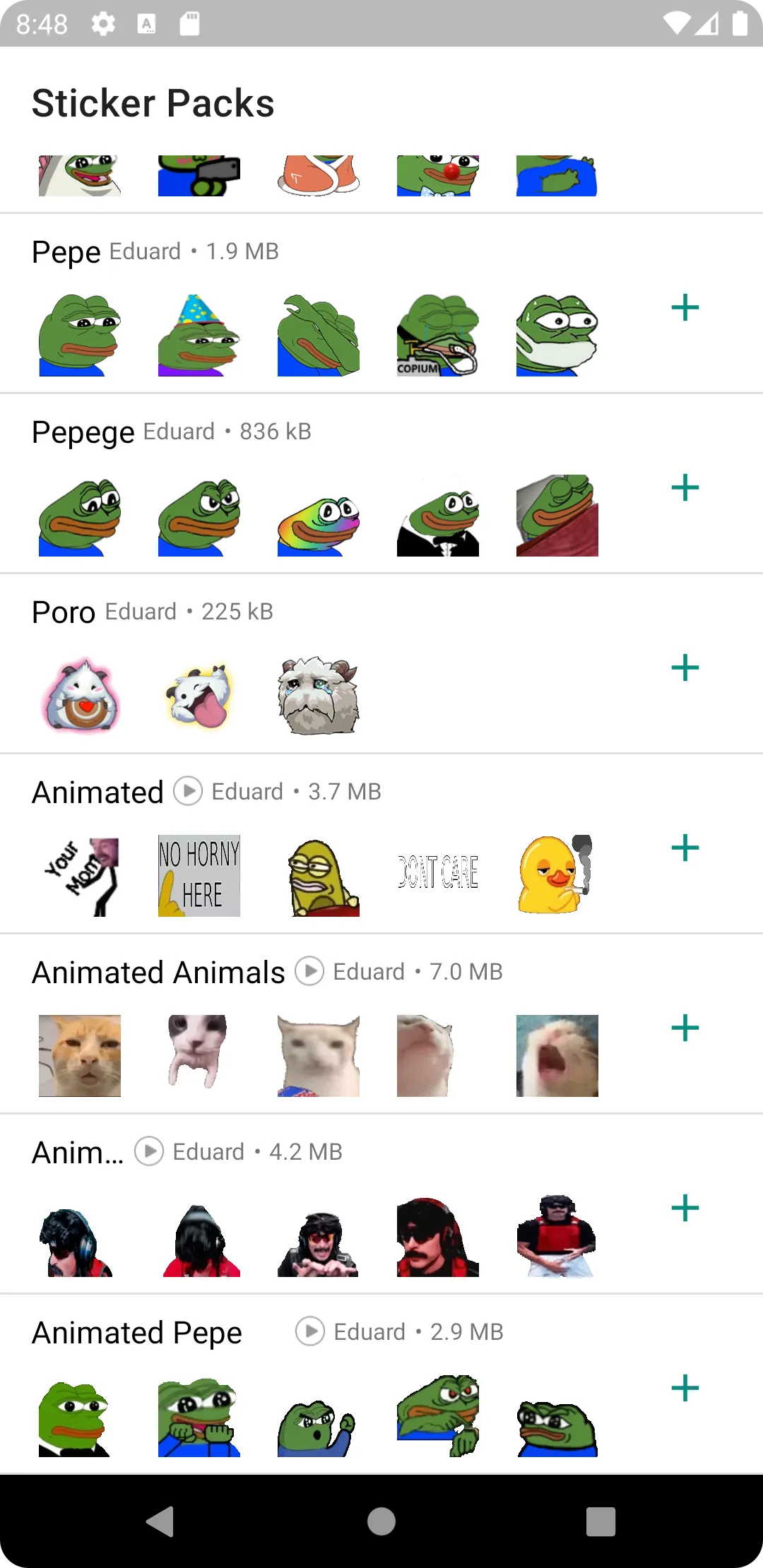This screenshot has height=1568, width=763.
Task: Add the Poro sticker pack
Action: pos(685,668)
